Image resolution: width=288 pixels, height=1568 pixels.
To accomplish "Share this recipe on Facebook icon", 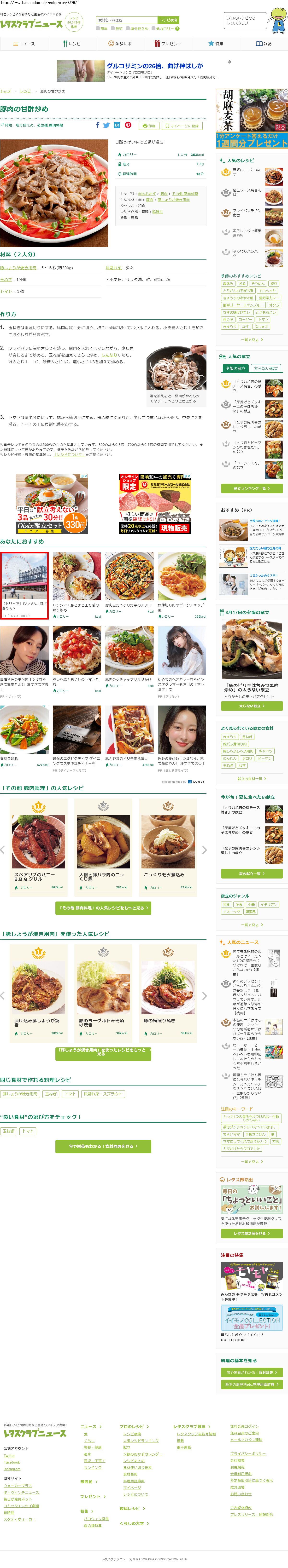I will coord(97,125).
